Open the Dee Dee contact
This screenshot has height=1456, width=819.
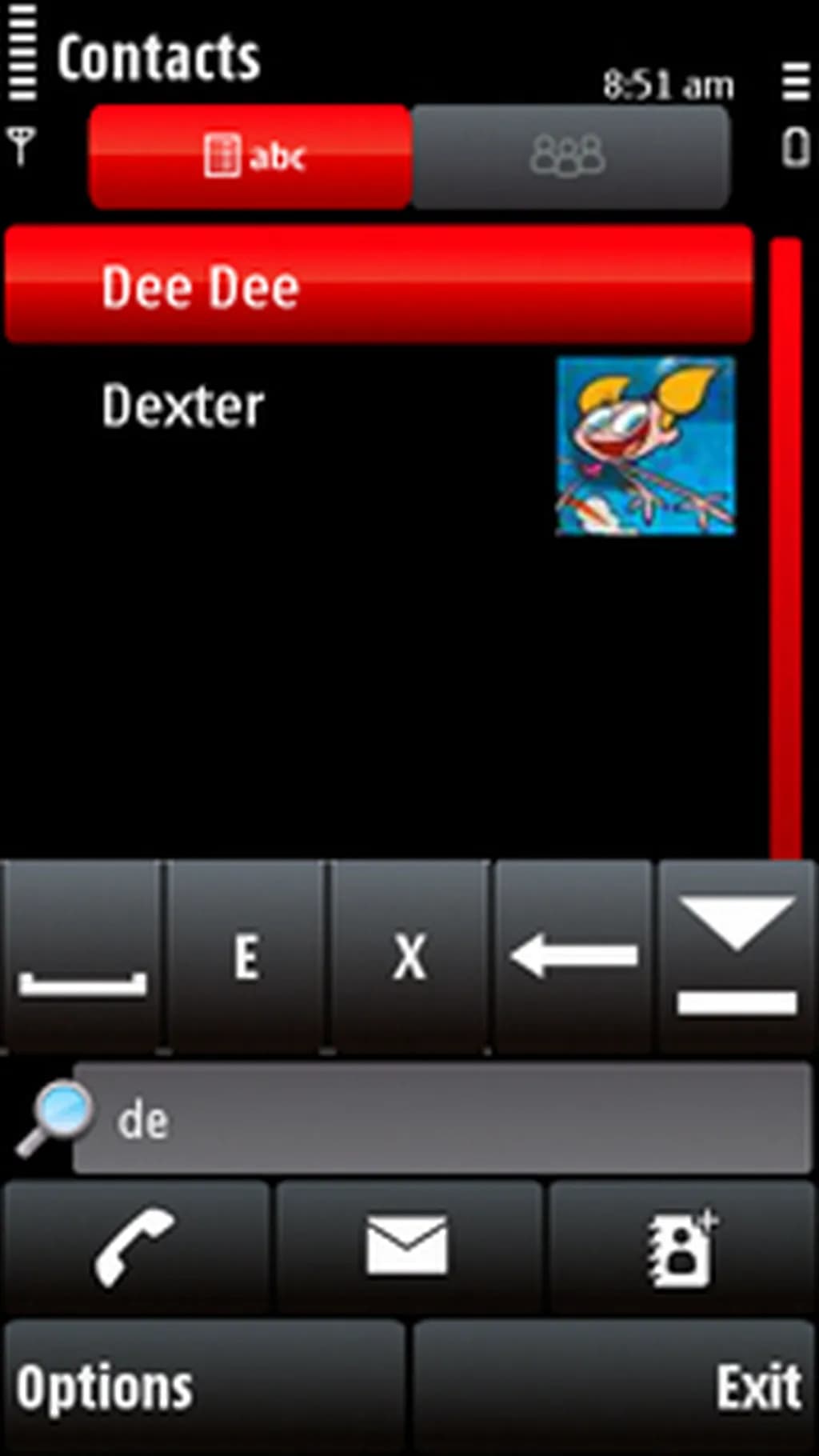(378, 286)
